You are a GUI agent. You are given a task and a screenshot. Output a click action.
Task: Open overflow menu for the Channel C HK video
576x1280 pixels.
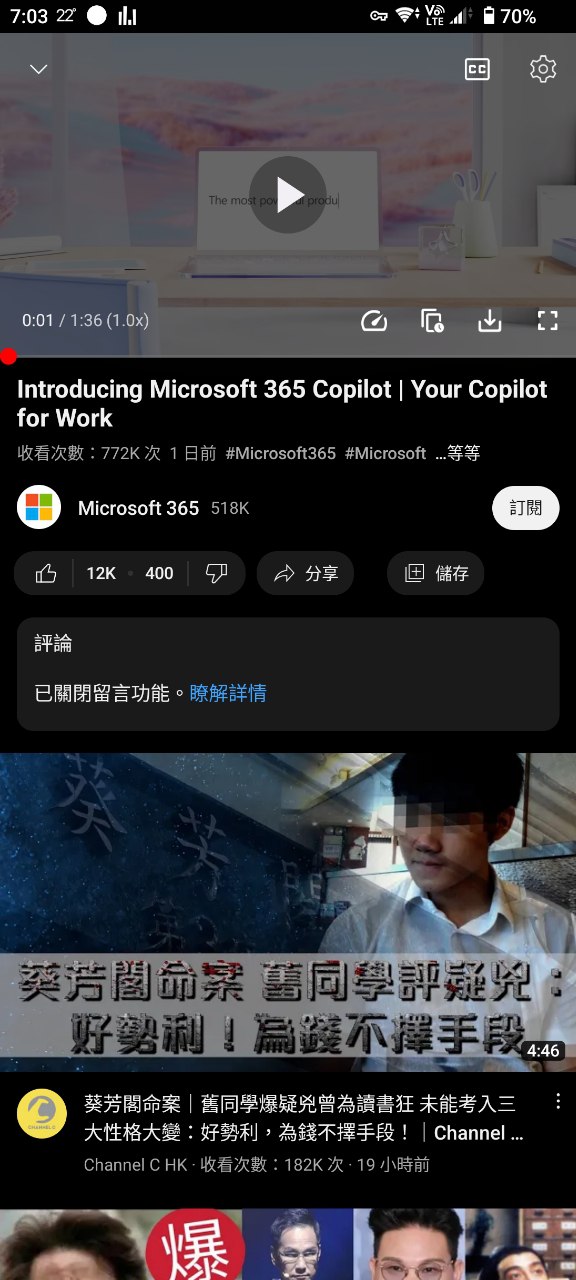pos(557,1101)
